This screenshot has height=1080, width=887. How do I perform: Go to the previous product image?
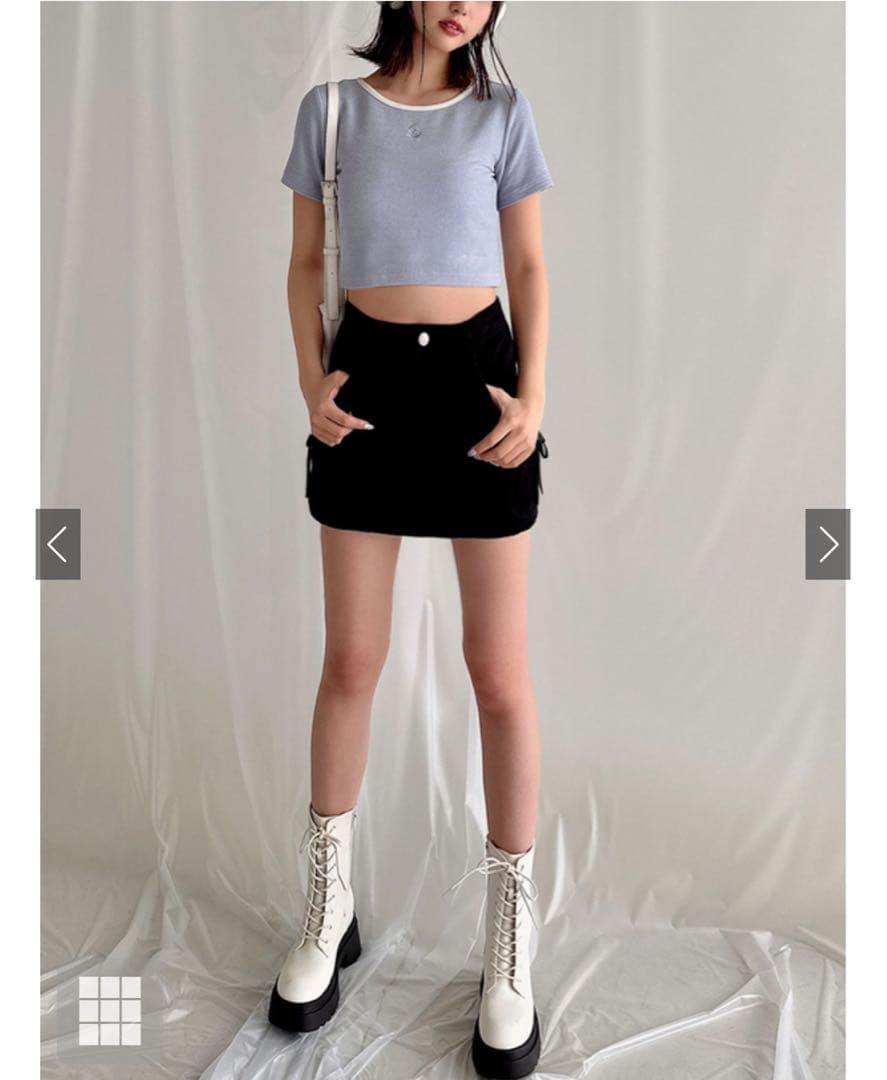point(58,544)
